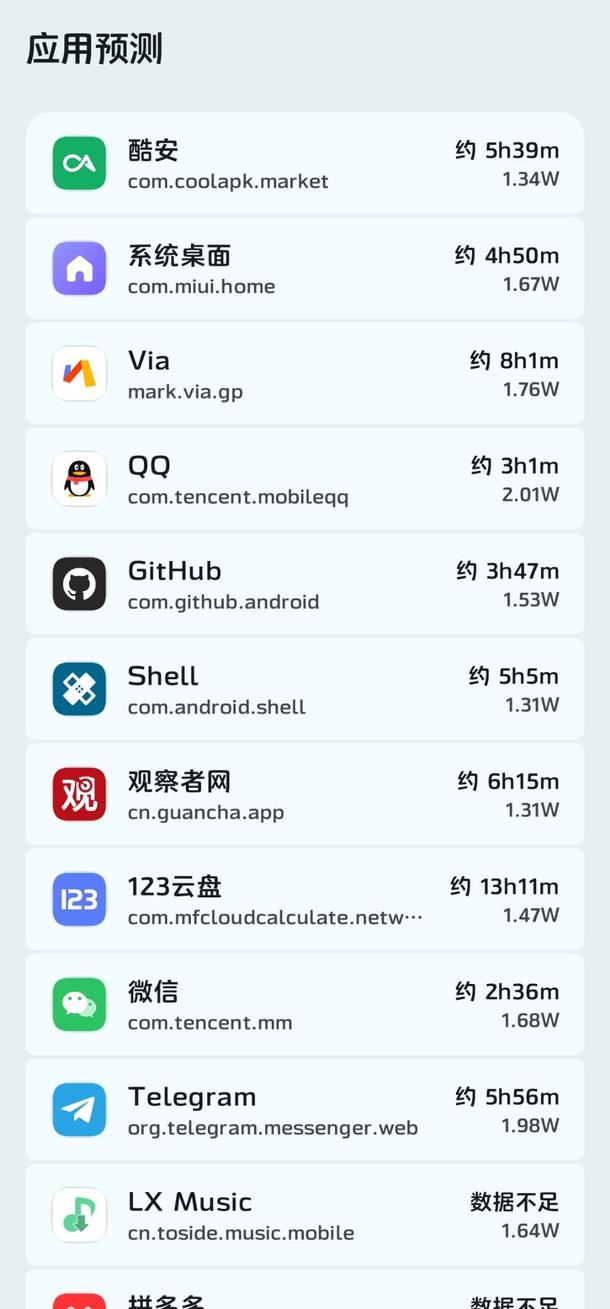This screenshot has width=610, height=1309.
Task: View Telegram prediction details
Action: point(304,1109)
